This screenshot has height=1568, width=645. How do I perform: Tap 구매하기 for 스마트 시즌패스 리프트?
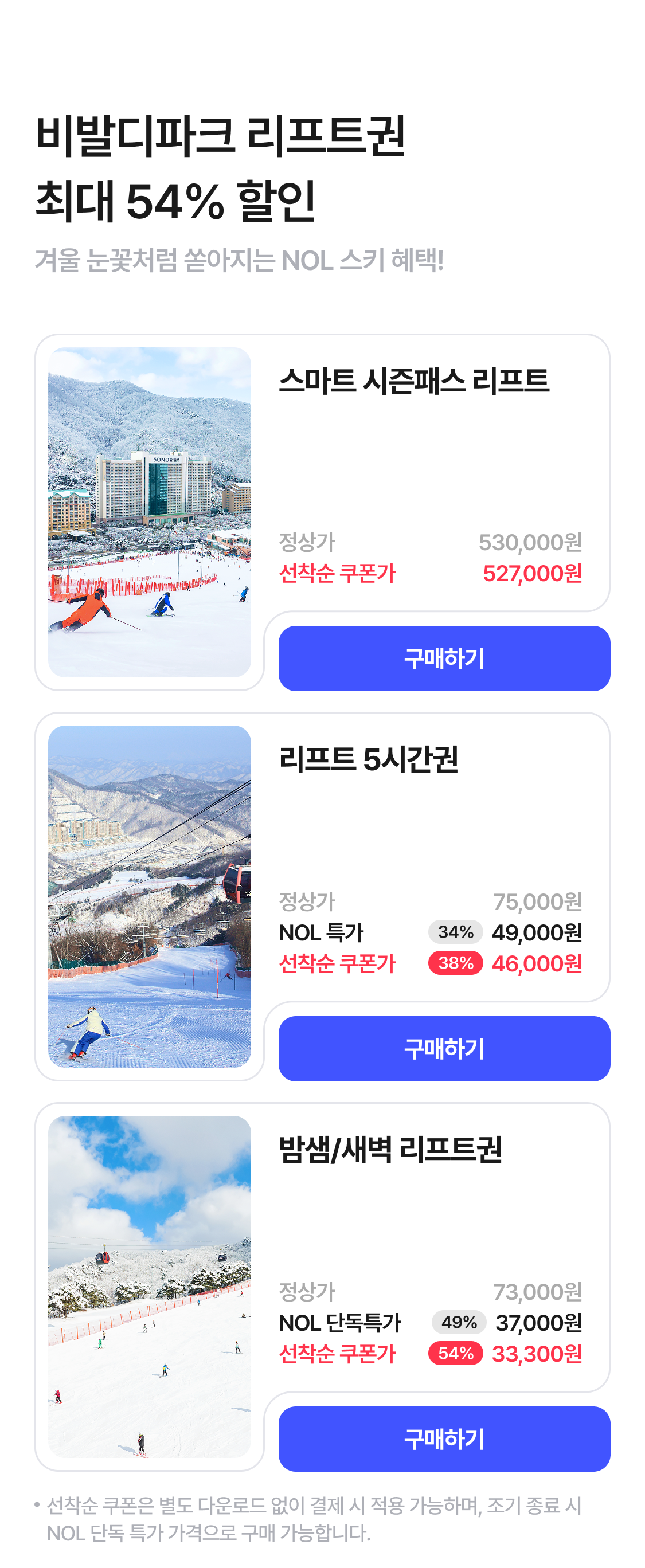point(444,658)
